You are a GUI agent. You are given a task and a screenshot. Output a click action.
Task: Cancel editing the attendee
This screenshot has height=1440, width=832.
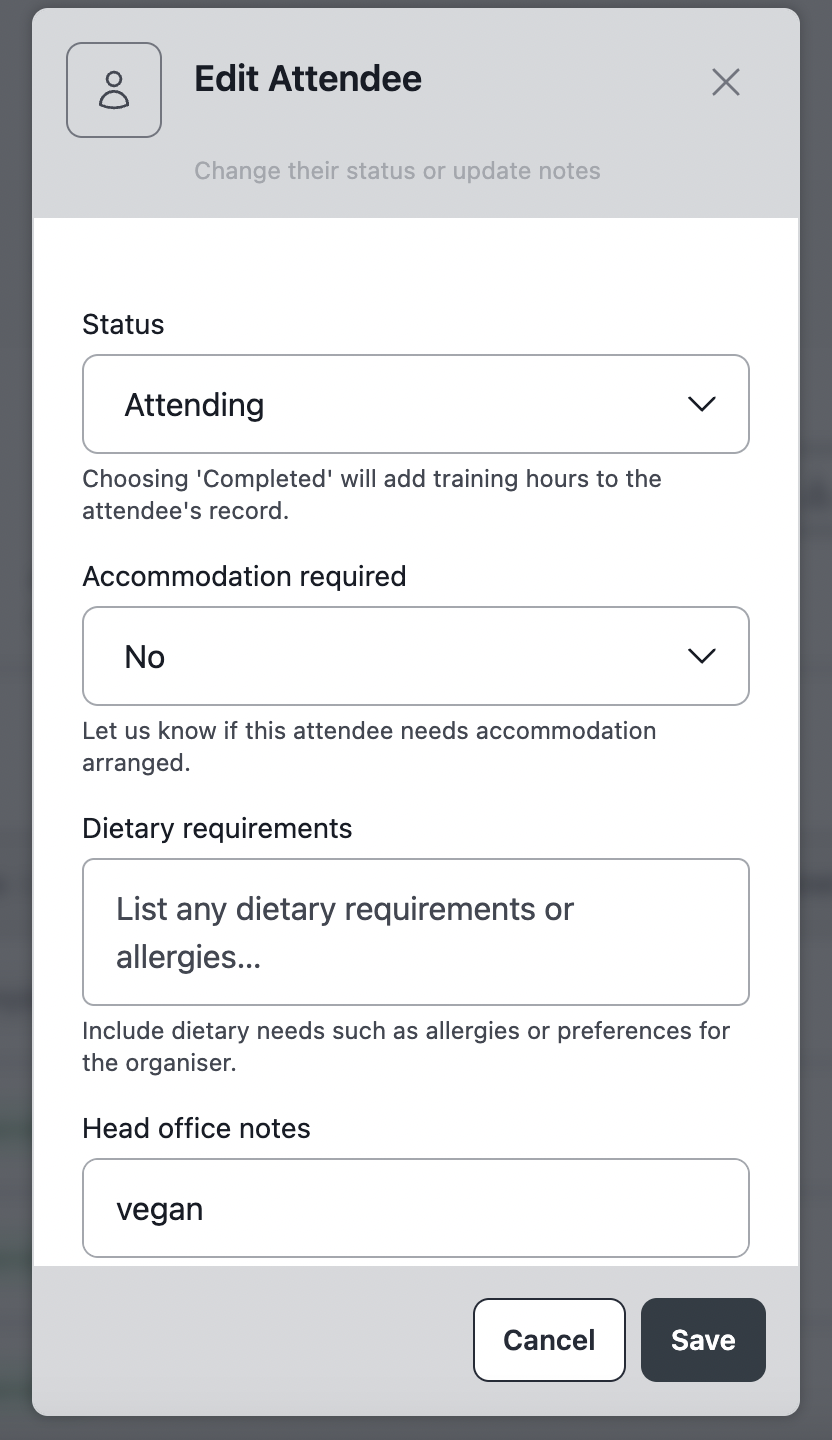(x=549, y=1340)
